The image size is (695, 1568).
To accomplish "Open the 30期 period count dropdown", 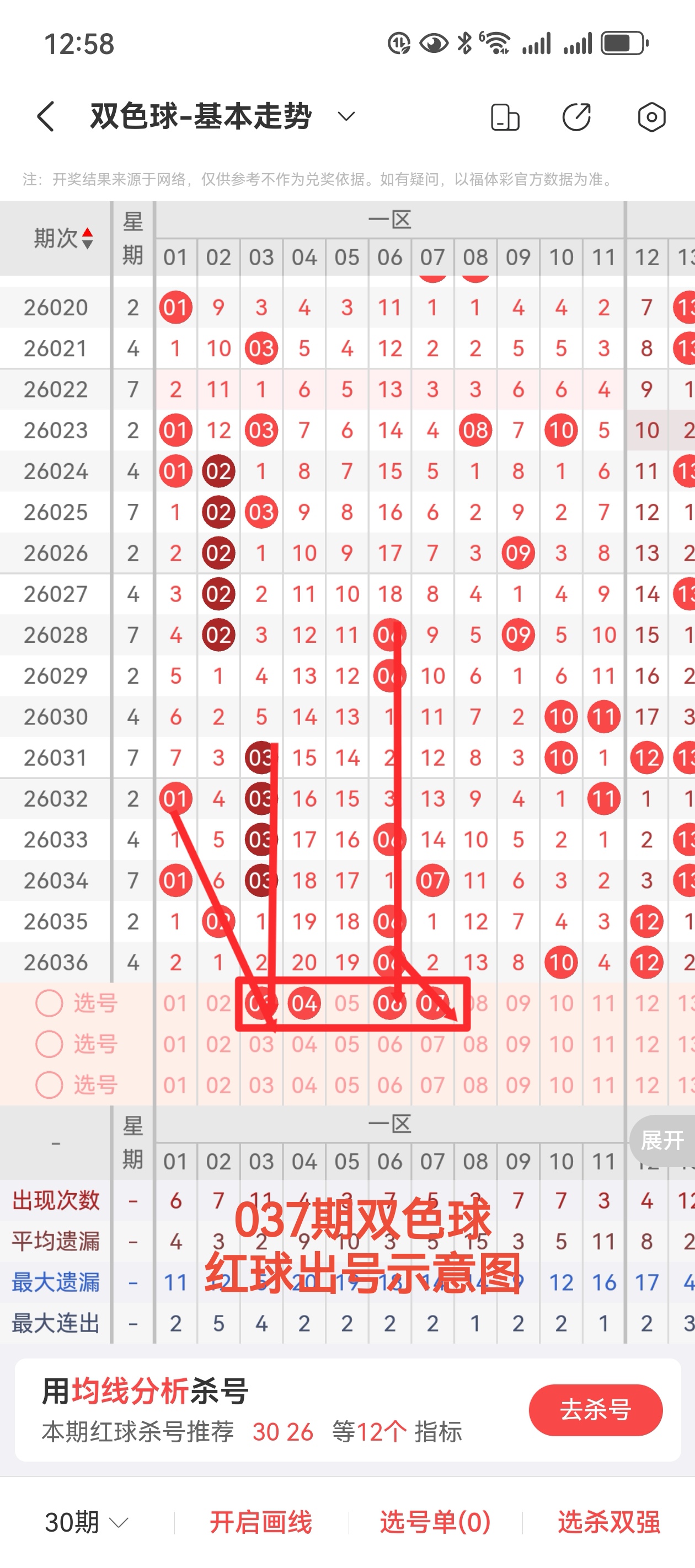I will [87, 1522].
